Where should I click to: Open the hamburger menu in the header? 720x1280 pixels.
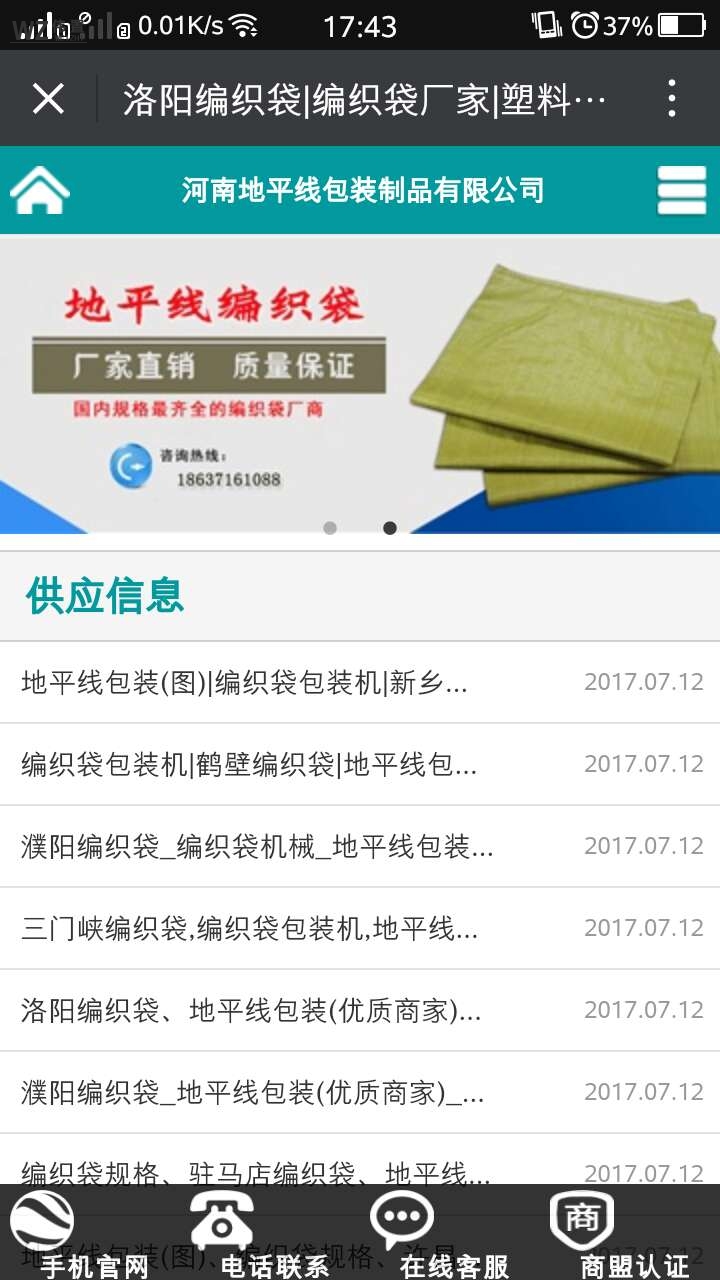(x=681, y=190)
